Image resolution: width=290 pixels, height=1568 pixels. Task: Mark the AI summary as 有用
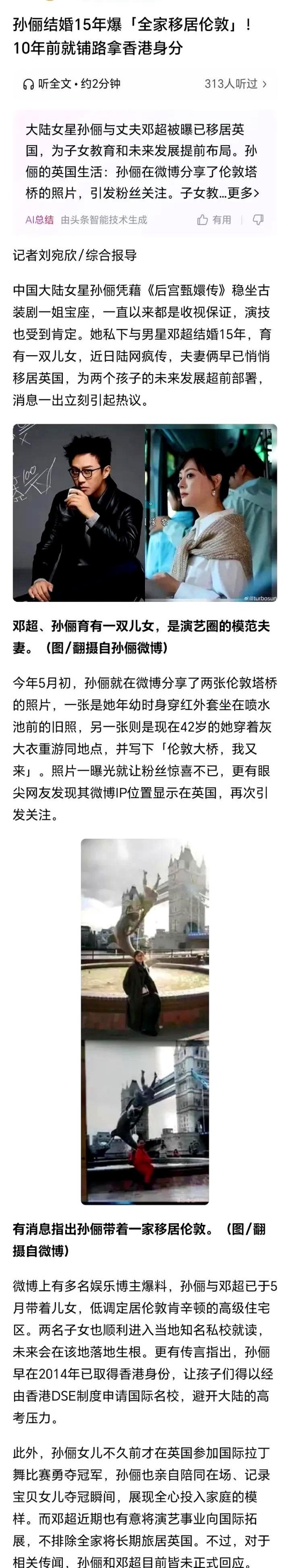click(x=214, y=220)
